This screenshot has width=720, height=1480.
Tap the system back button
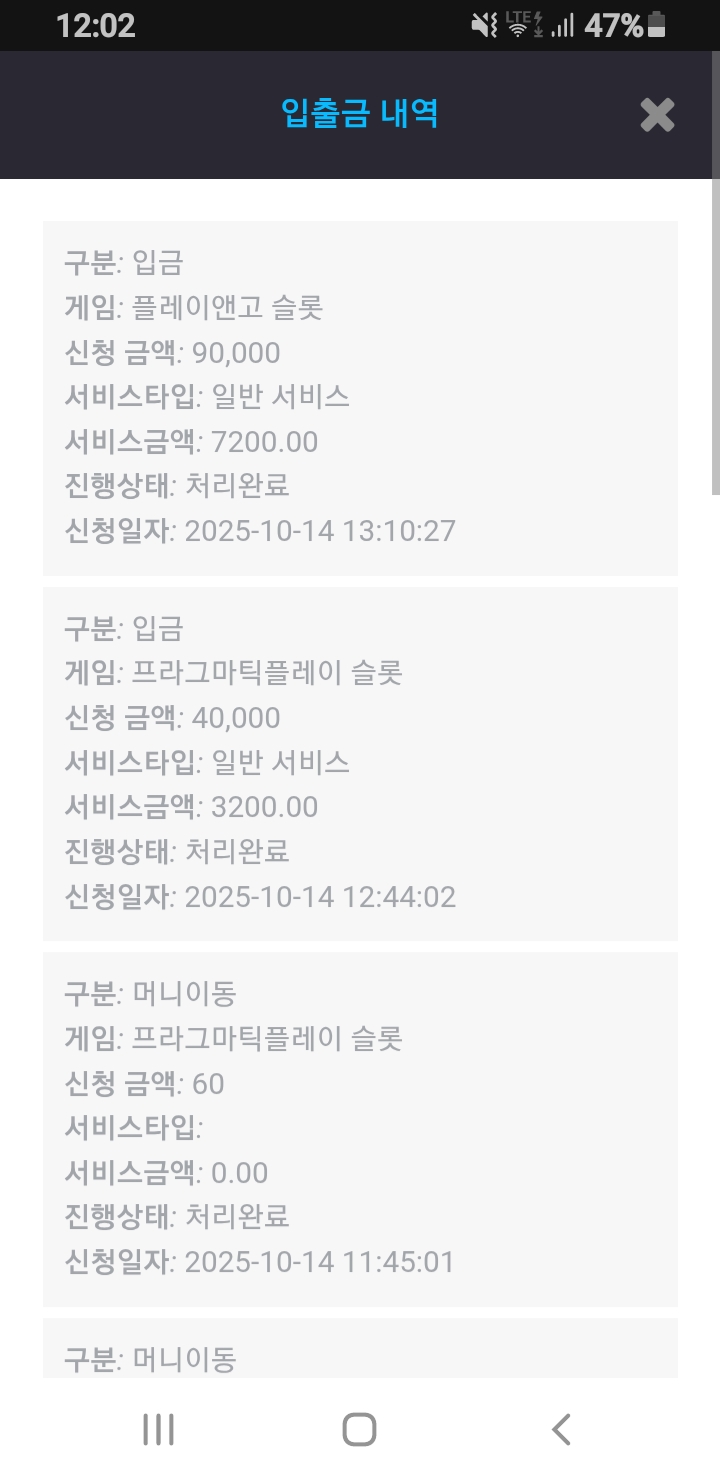[x=561, y=1429]
